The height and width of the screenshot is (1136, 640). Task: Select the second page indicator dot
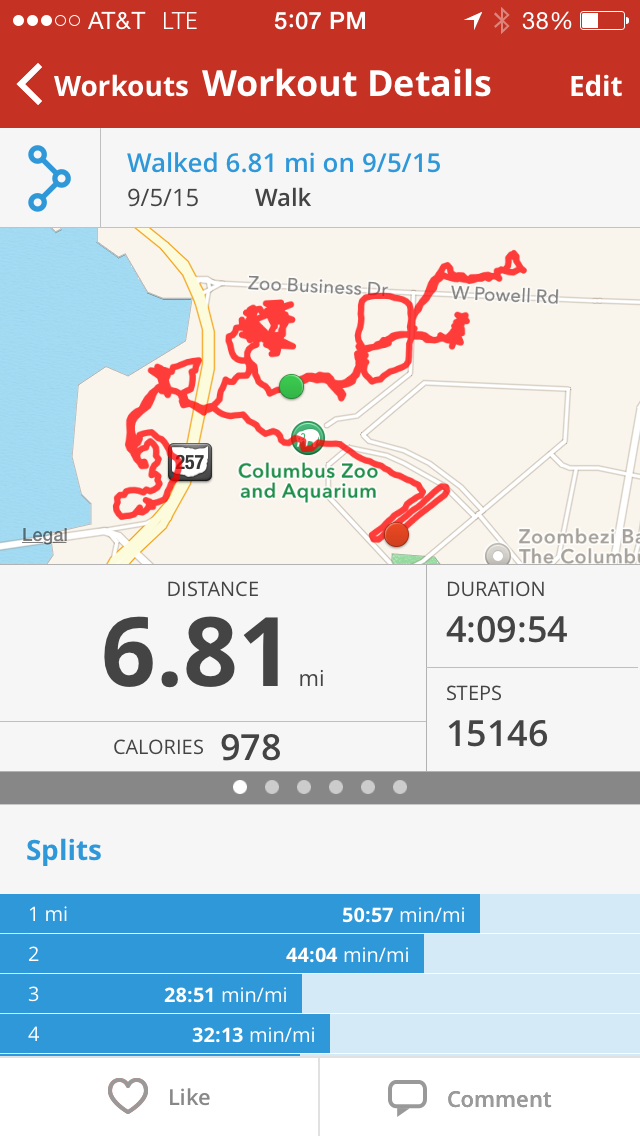(272, 788)
